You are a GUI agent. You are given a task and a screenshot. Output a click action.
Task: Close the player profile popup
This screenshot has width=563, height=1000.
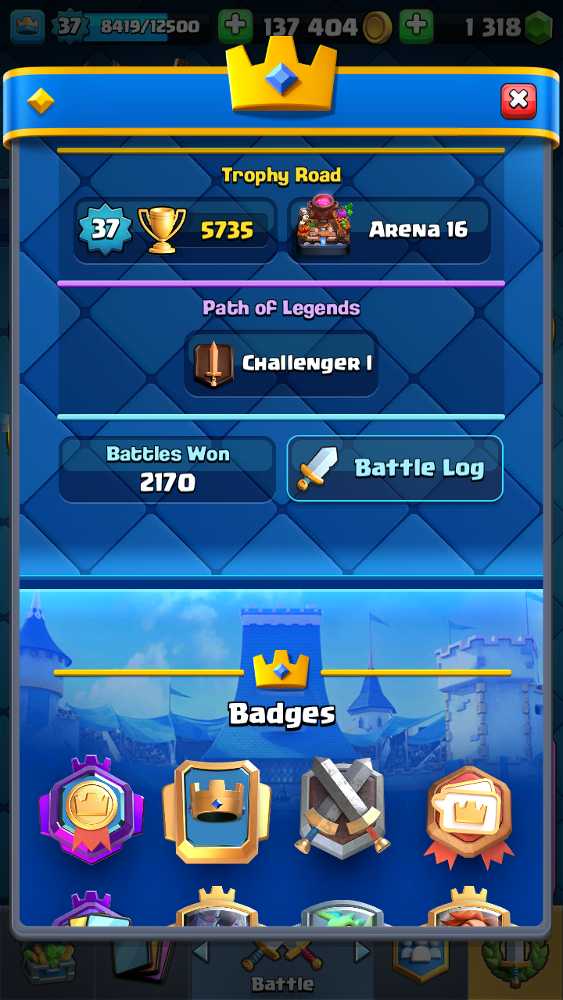(518, 101)
